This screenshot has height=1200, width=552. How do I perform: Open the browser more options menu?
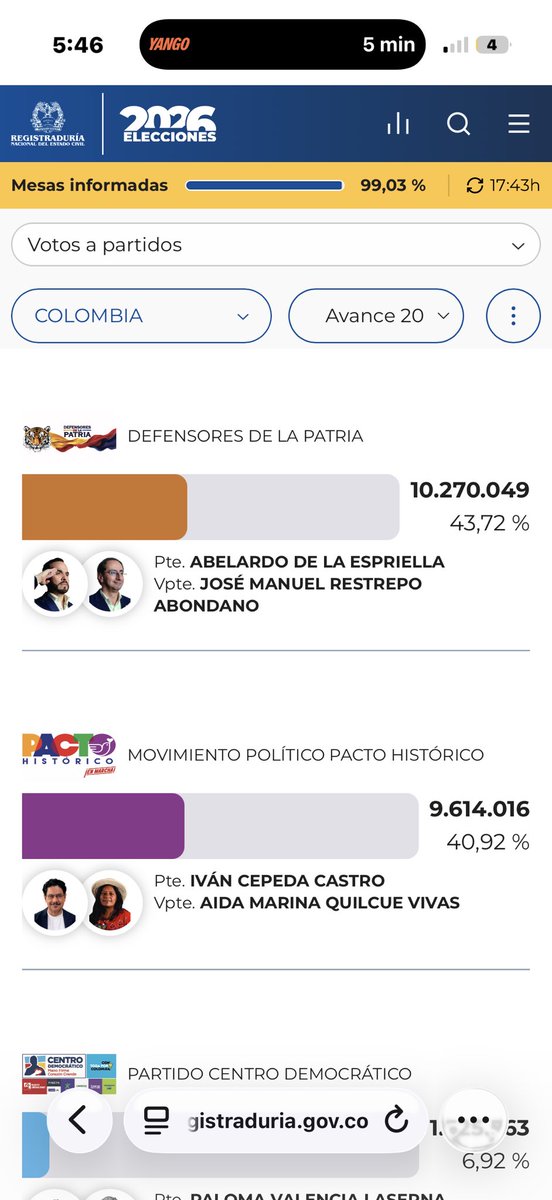[x=473, y=1121]
